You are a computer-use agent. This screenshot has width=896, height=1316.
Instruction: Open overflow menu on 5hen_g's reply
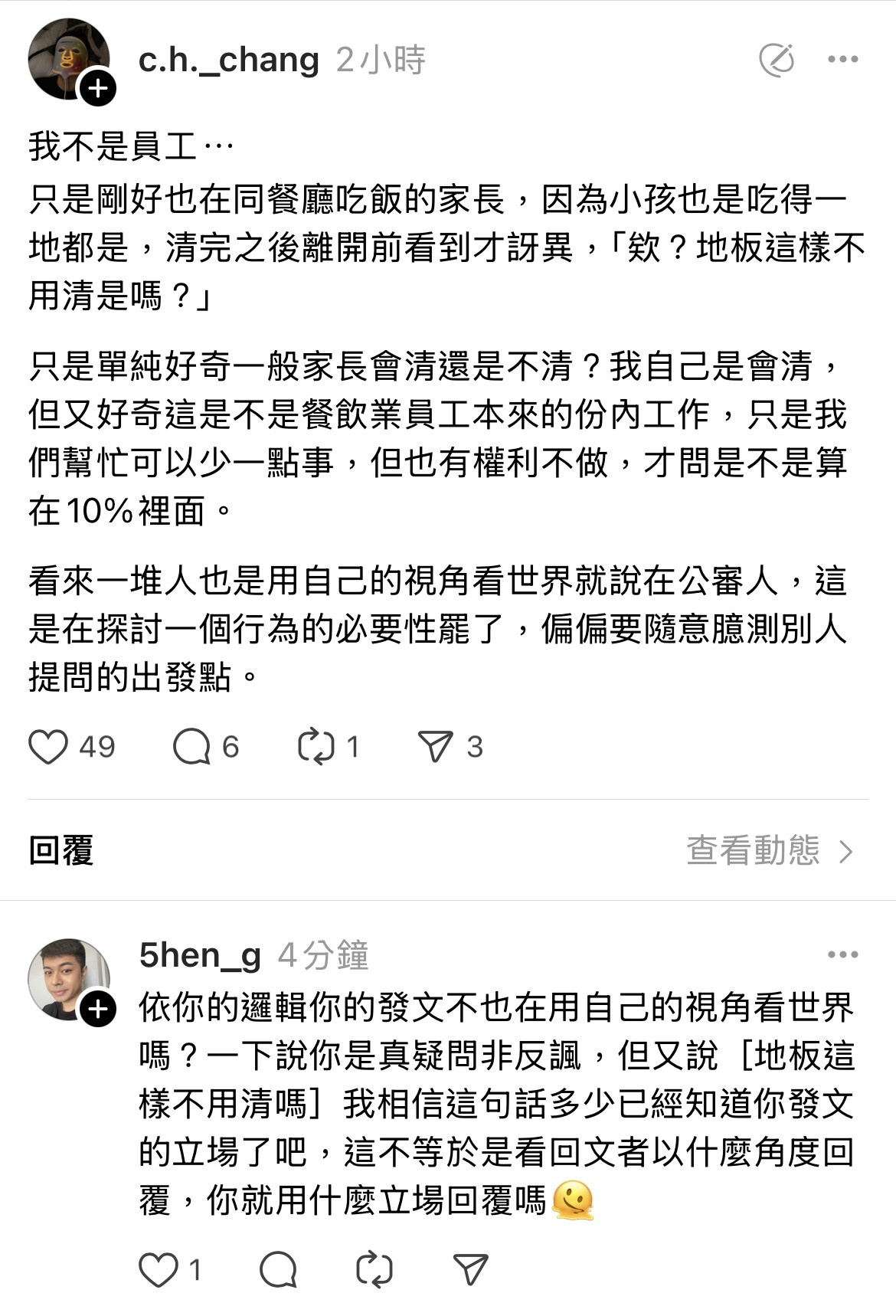pos(842,955)
